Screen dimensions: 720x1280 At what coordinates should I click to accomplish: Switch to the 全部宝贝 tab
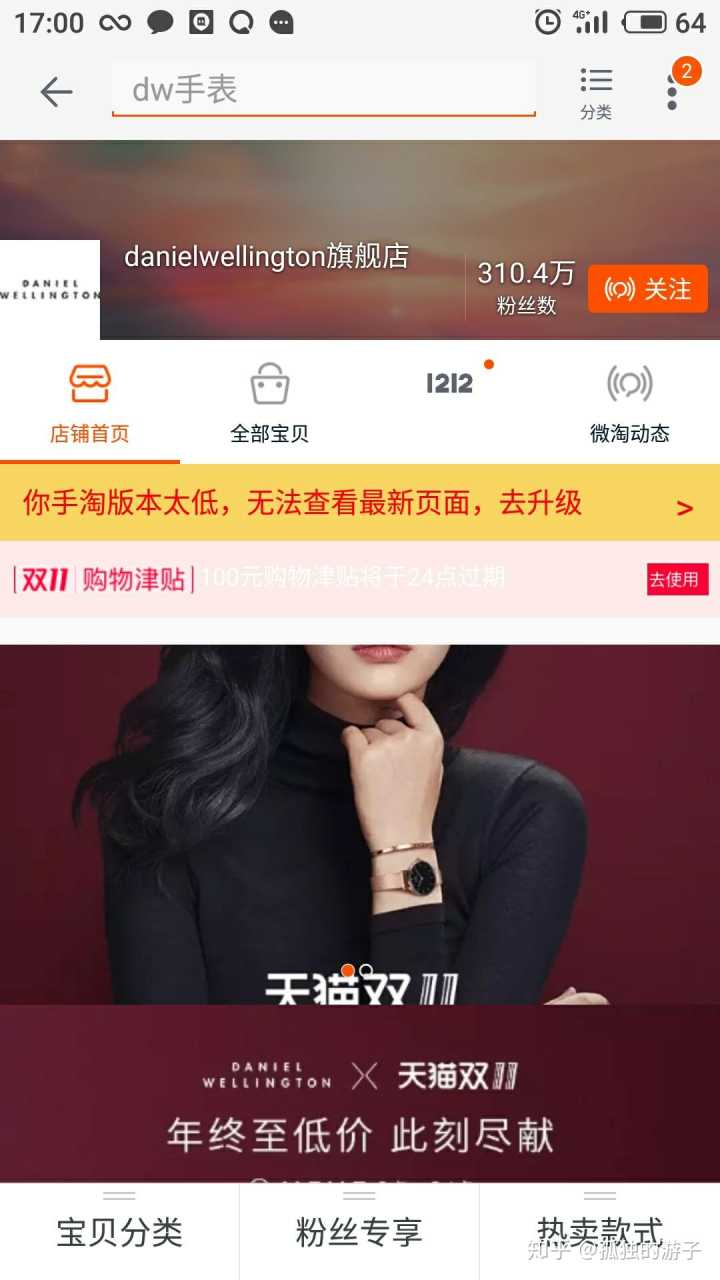pos(270,405)
